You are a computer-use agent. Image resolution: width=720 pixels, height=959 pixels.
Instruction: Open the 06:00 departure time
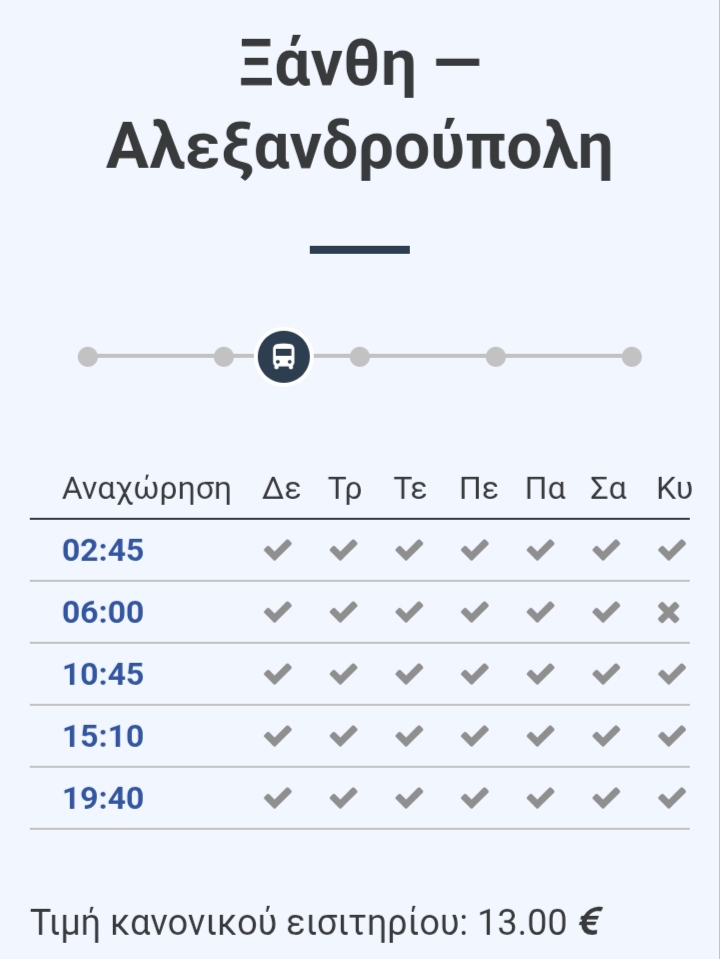[103, 612]
